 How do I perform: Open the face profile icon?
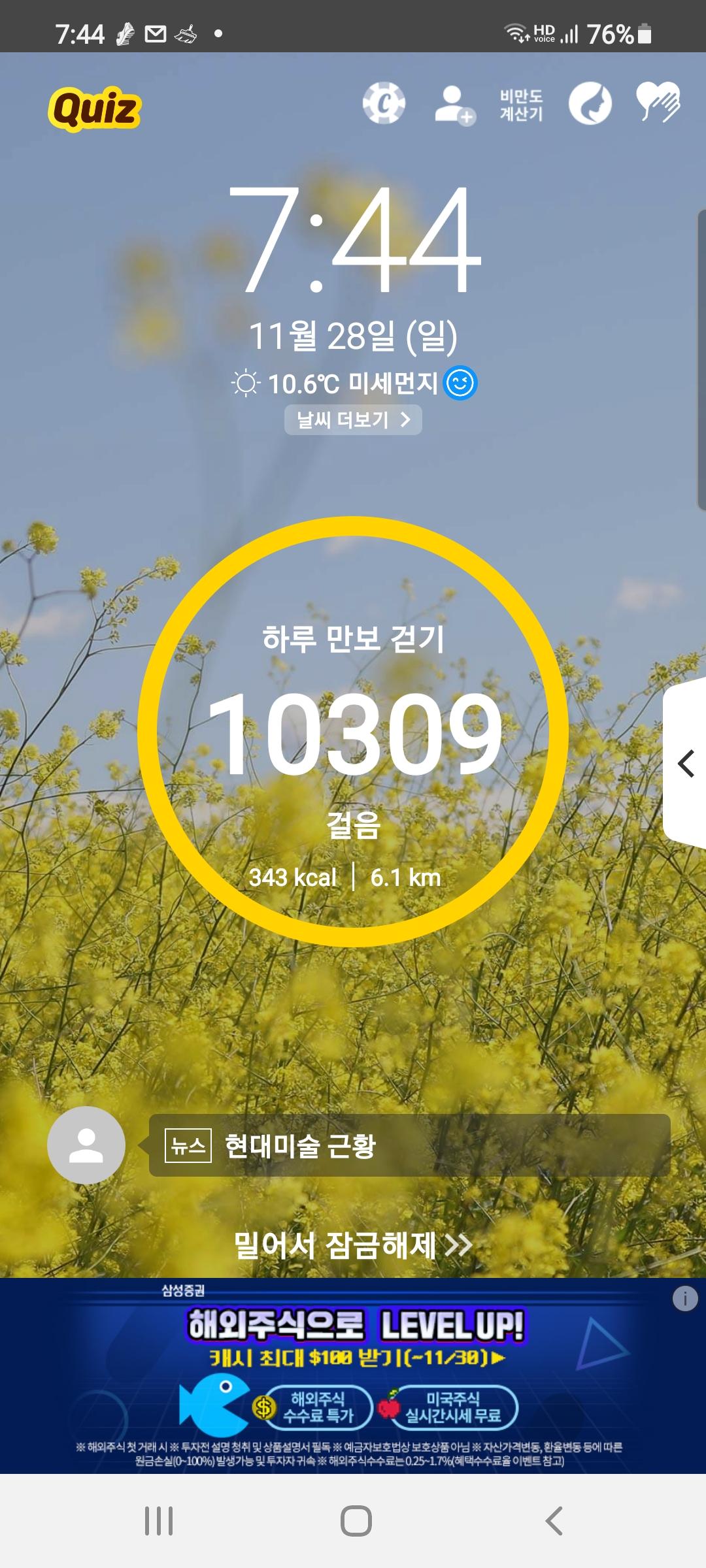pyautogui.click(x=590, y=104)
